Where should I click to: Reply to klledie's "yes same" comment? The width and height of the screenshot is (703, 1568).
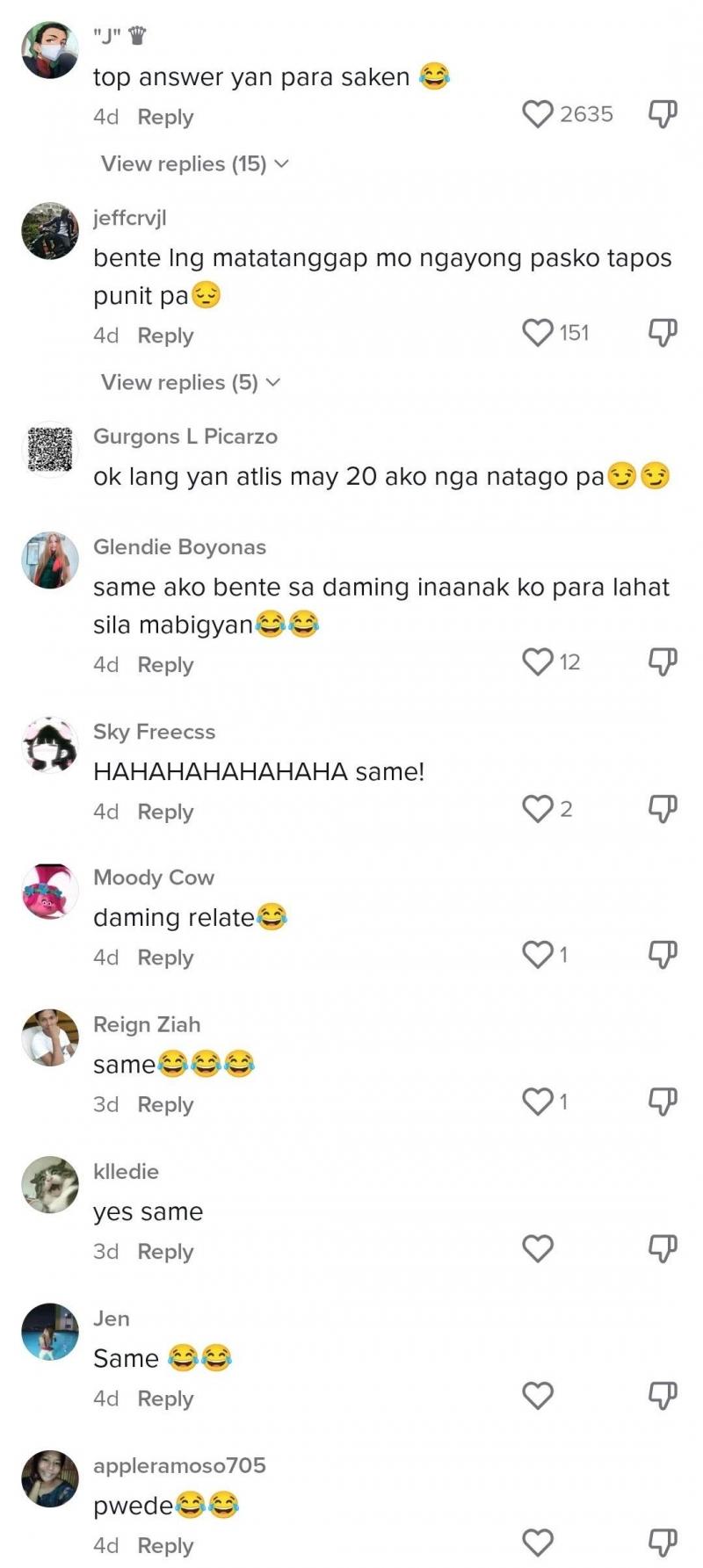pyautogui.click(x=165, y=1252)
